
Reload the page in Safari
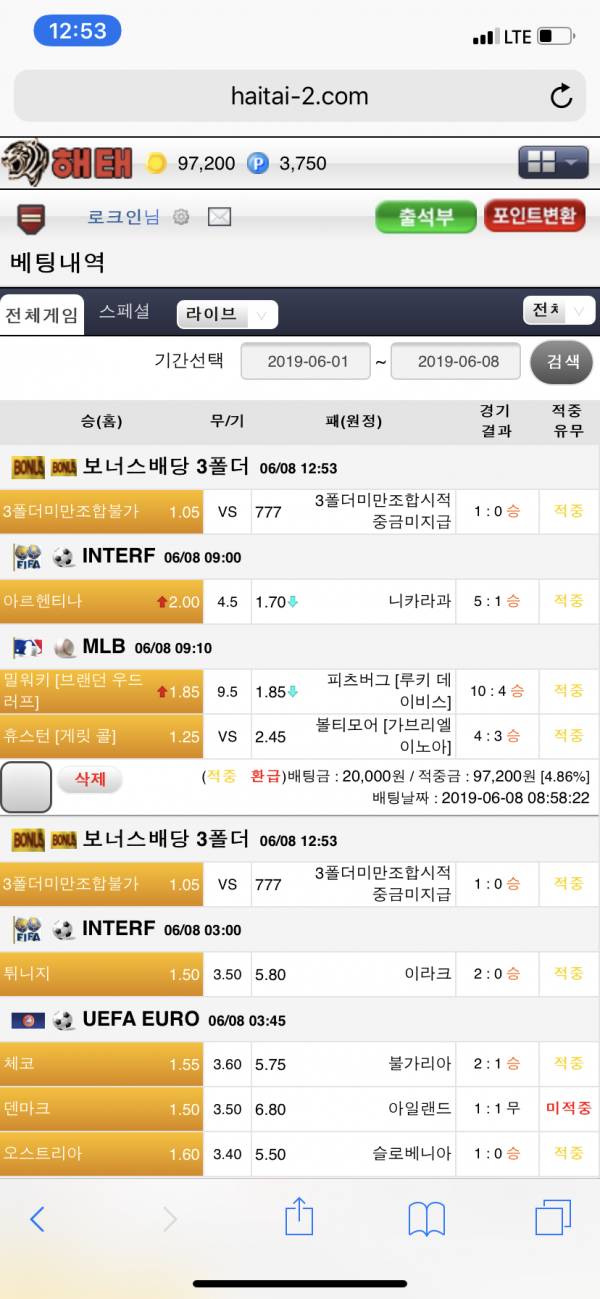(x=561, y=96)
